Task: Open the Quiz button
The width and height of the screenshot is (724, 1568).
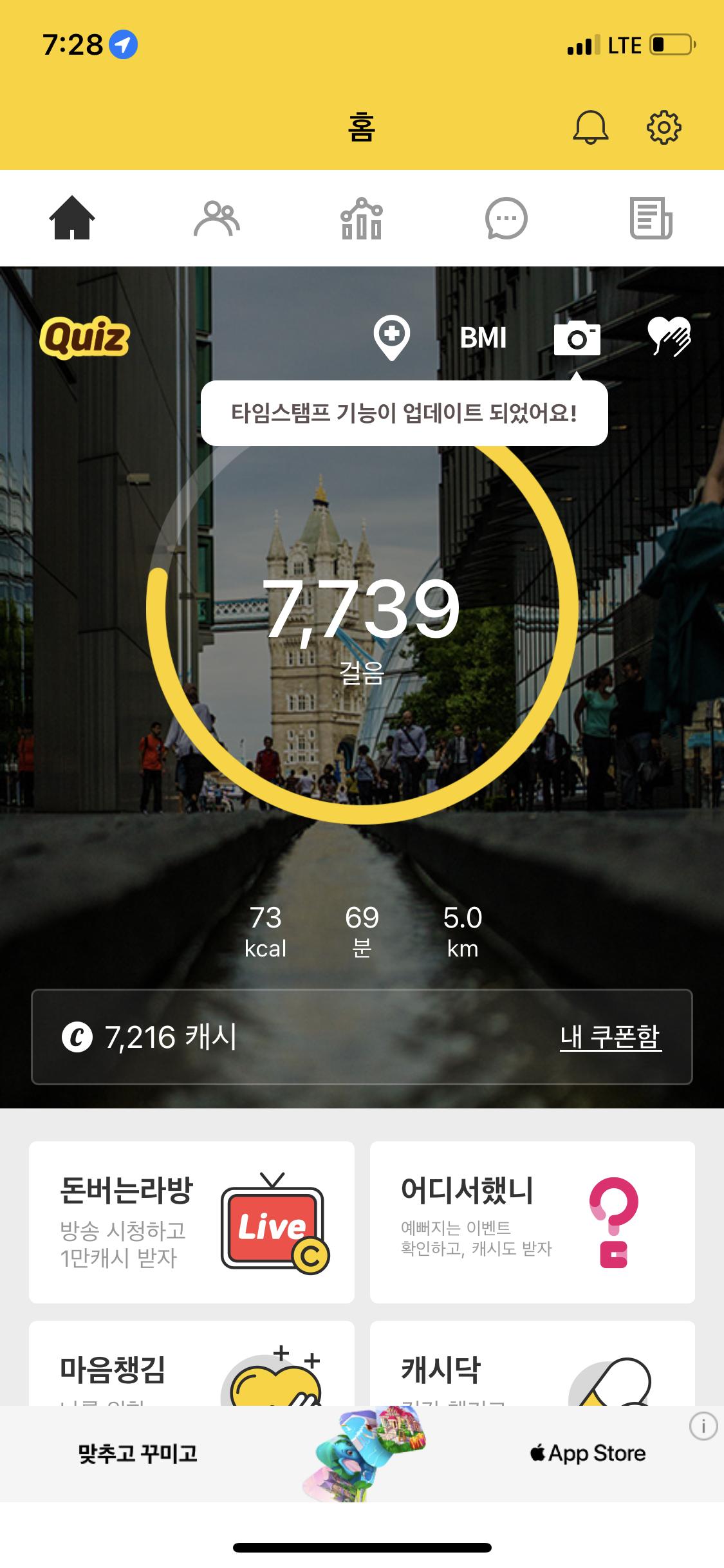Action: (84, 337)
